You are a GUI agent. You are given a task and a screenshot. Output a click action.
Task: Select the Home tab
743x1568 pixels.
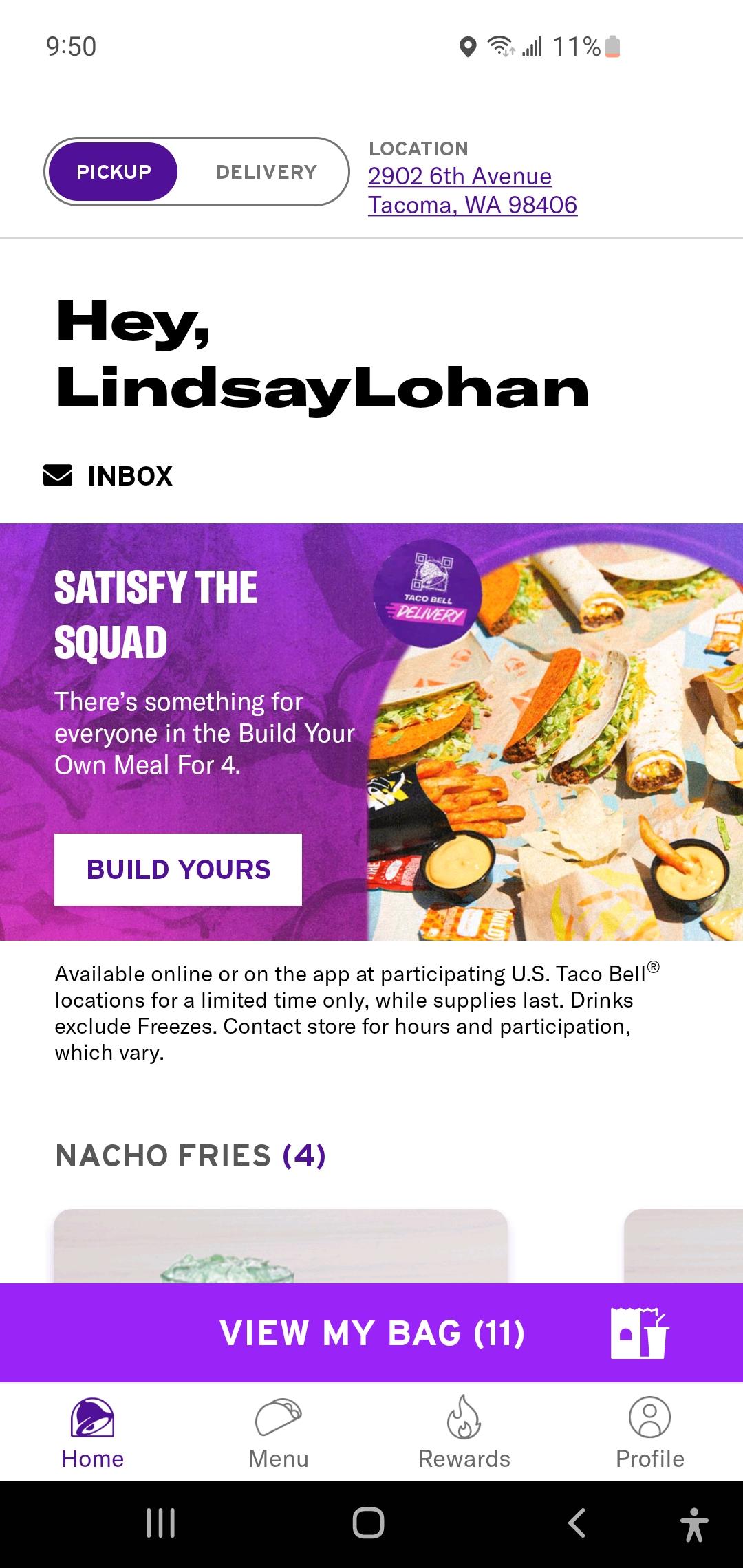(x=93, y=1433)
